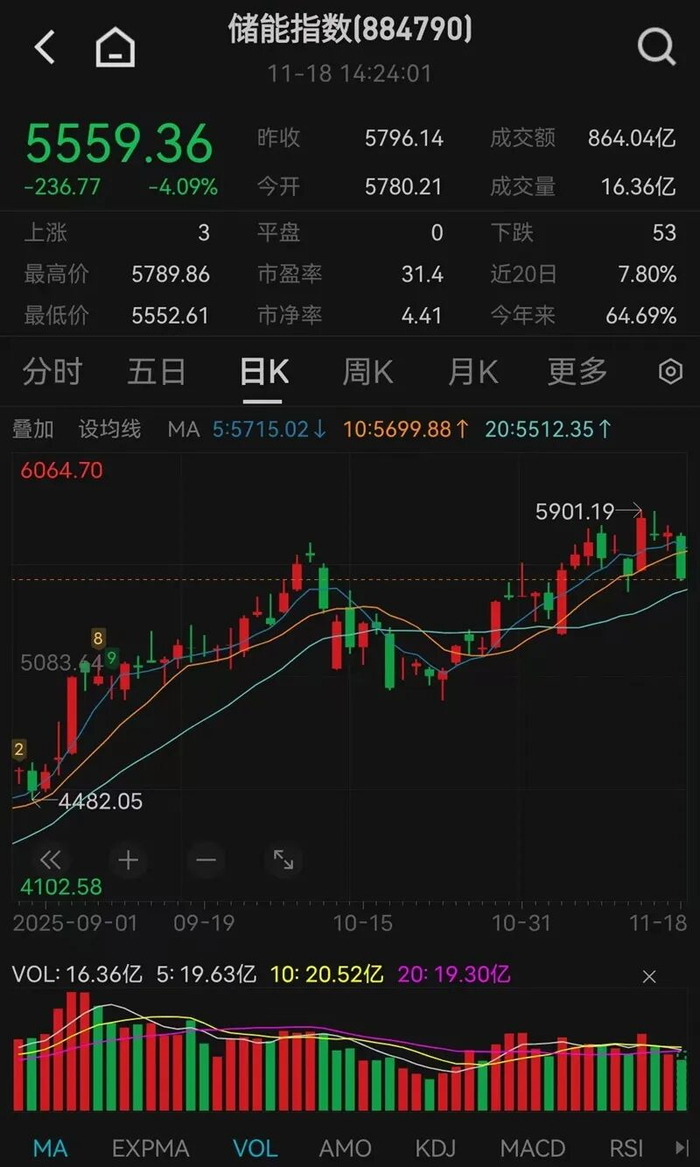Tap 叠加 to overlay another index
700x1167 pixels.
[33, 430]
